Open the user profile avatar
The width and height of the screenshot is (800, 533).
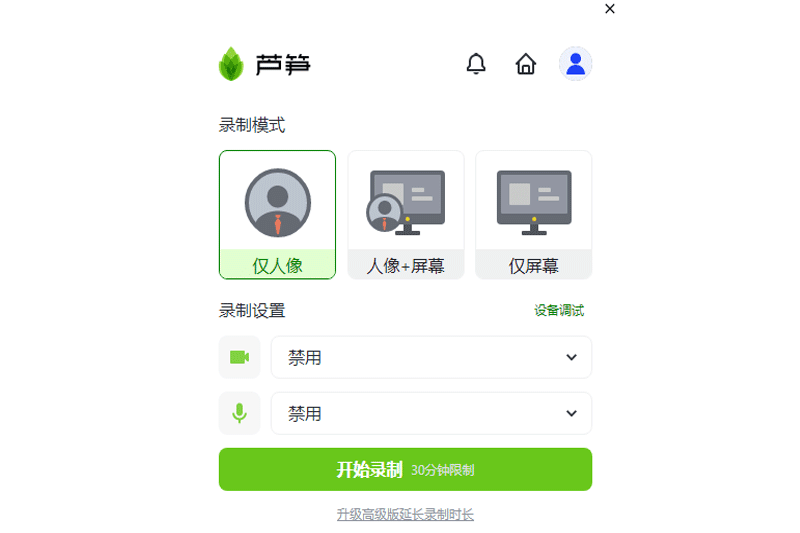point(575,64)
